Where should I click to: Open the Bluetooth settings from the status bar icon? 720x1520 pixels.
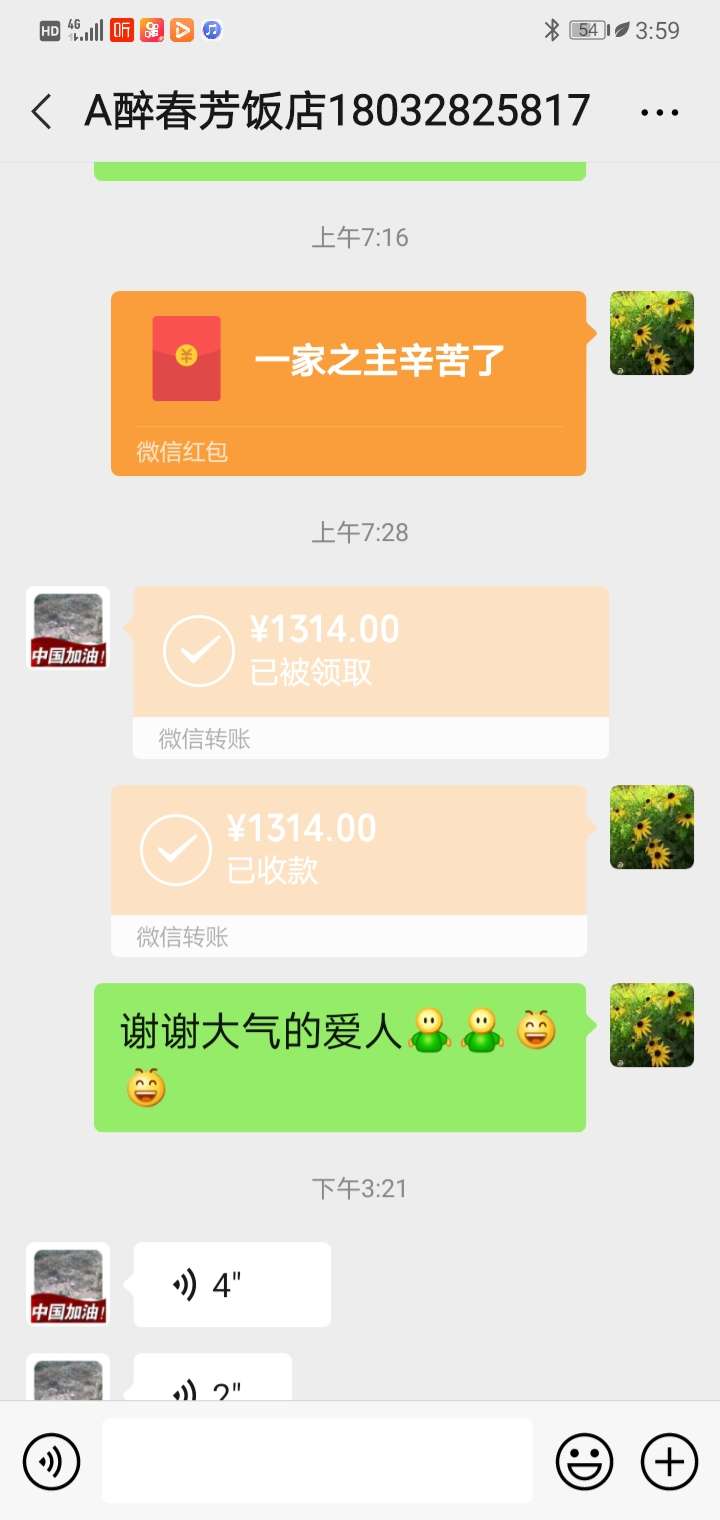click(x=551, y=30)
